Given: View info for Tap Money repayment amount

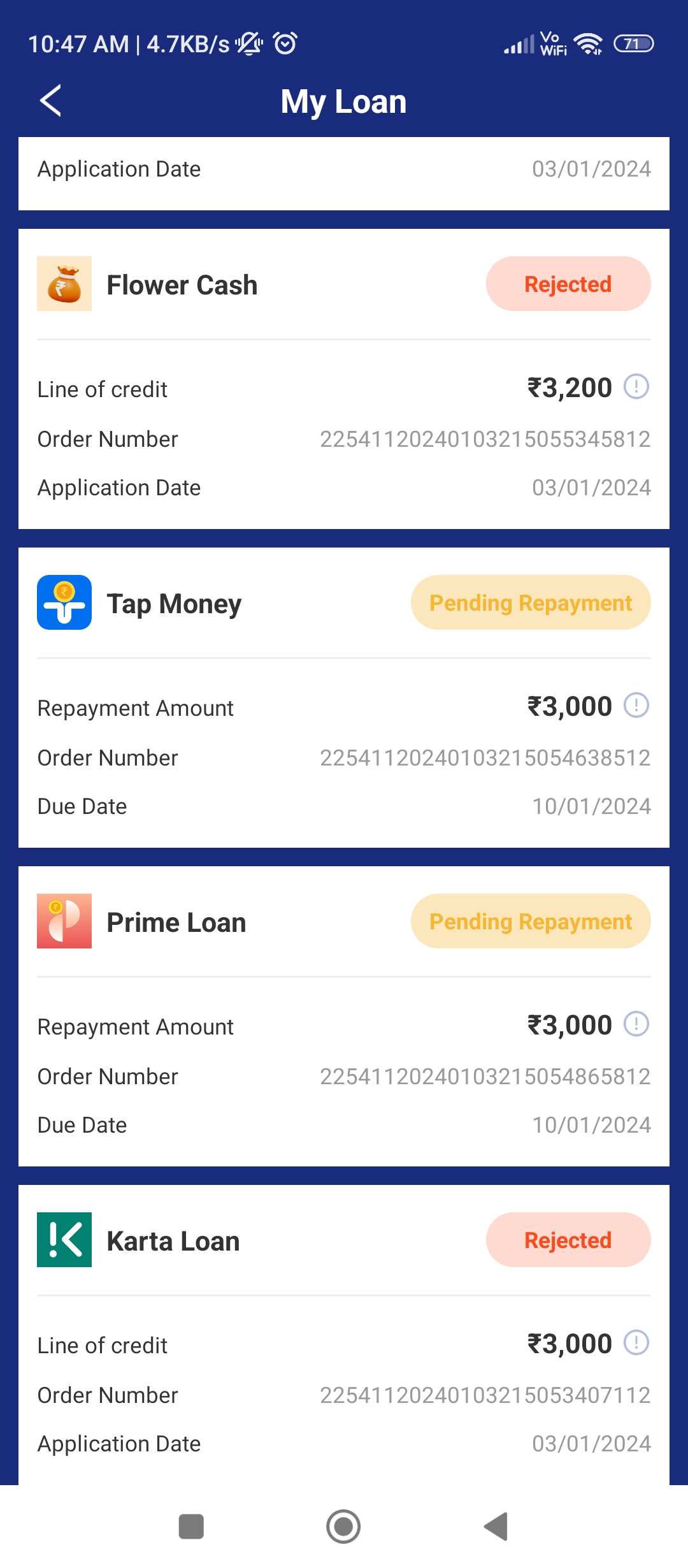Looking at the screenshot, I should (x=636, y=705).
